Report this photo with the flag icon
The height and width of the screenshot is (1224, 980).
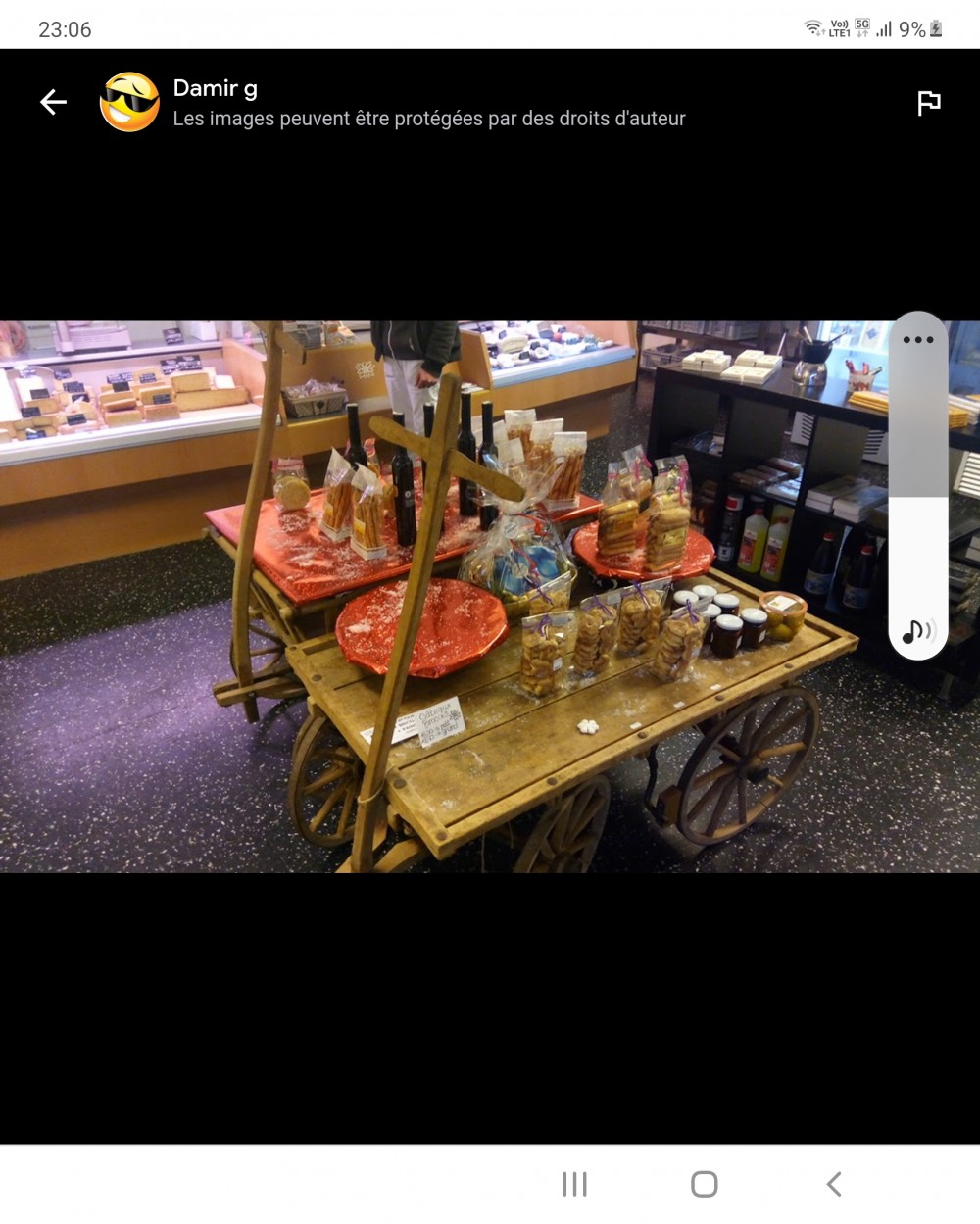pos(928,103)
